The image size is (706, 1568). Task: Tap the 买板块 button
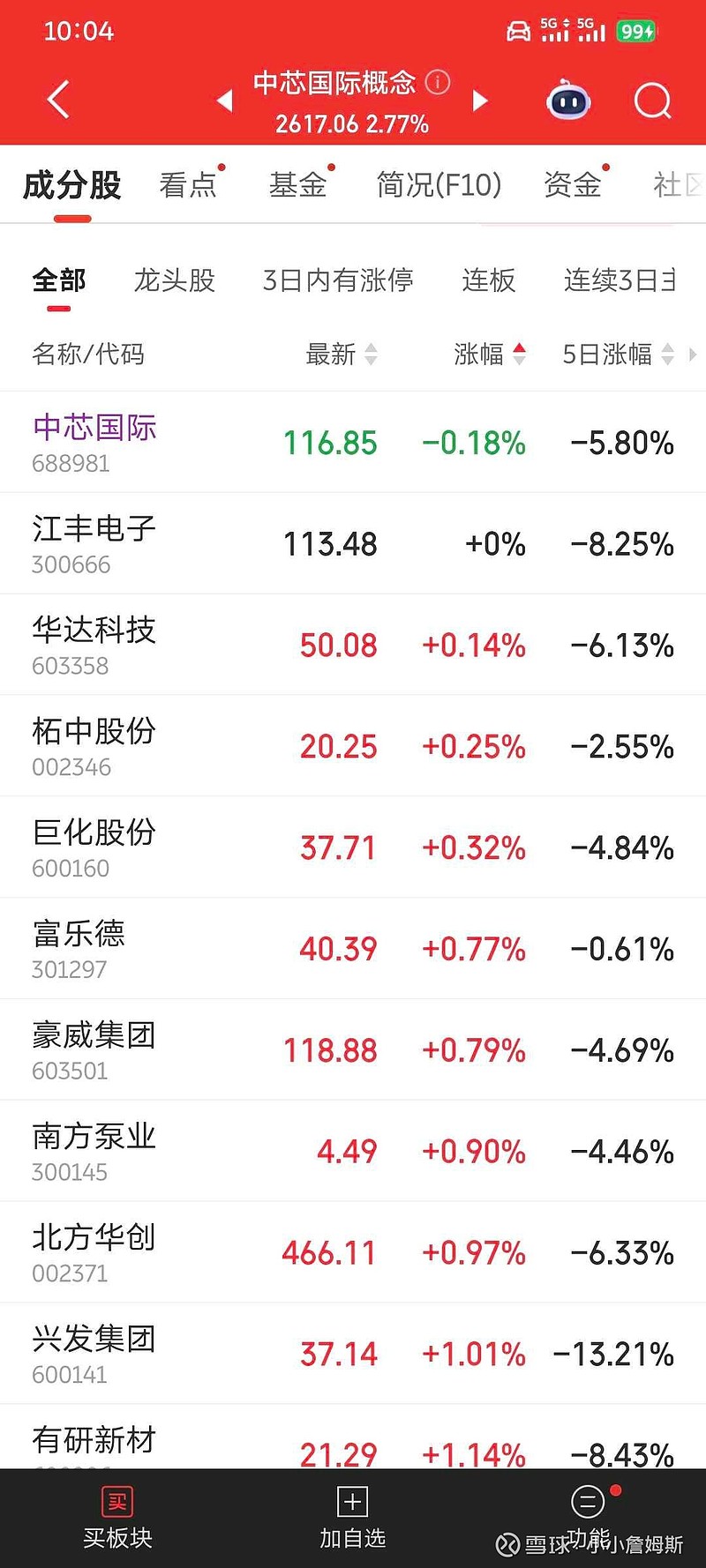[117, 1517]
